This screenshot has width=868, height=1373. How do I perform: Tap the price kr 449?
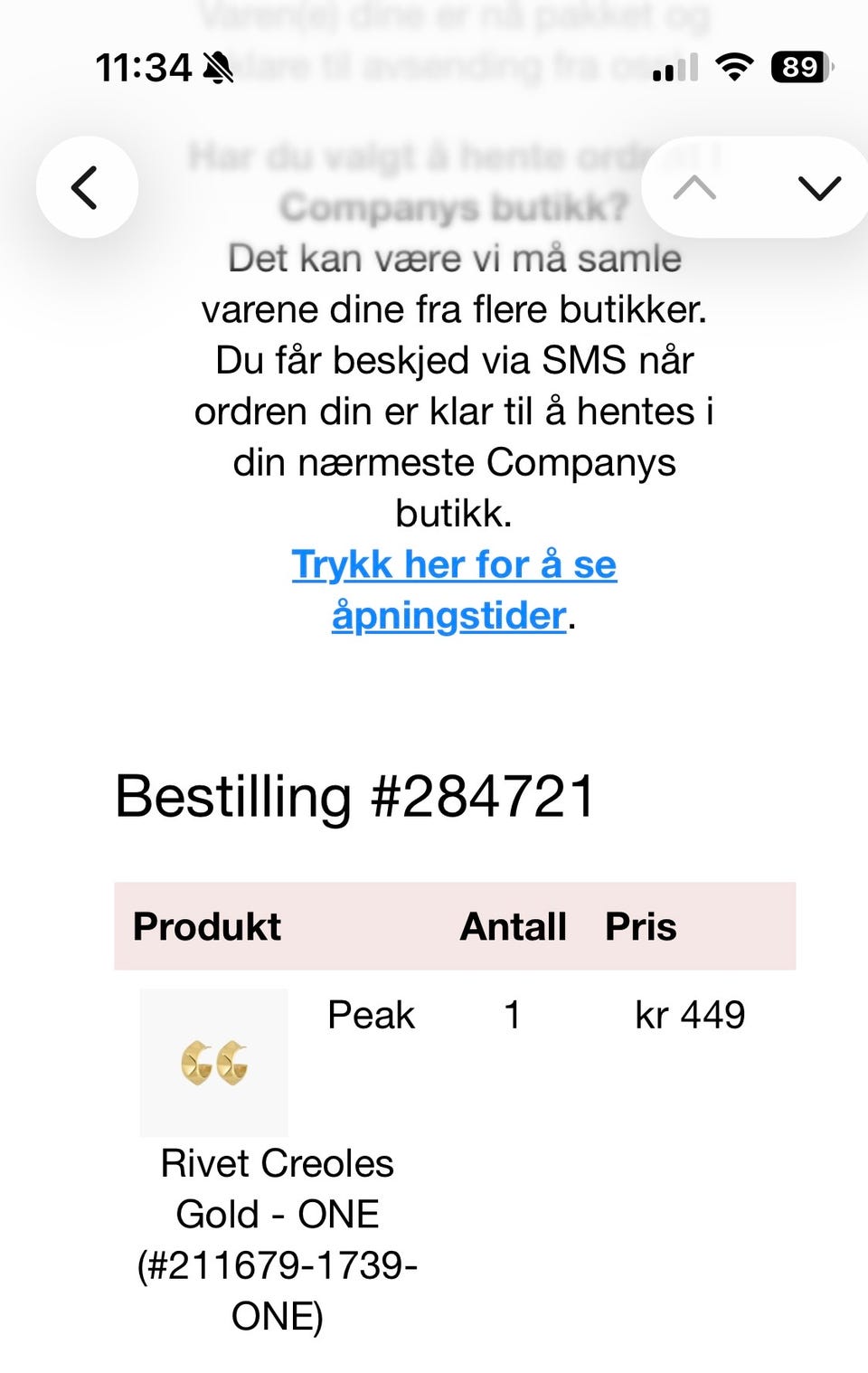click(689, 1015)
